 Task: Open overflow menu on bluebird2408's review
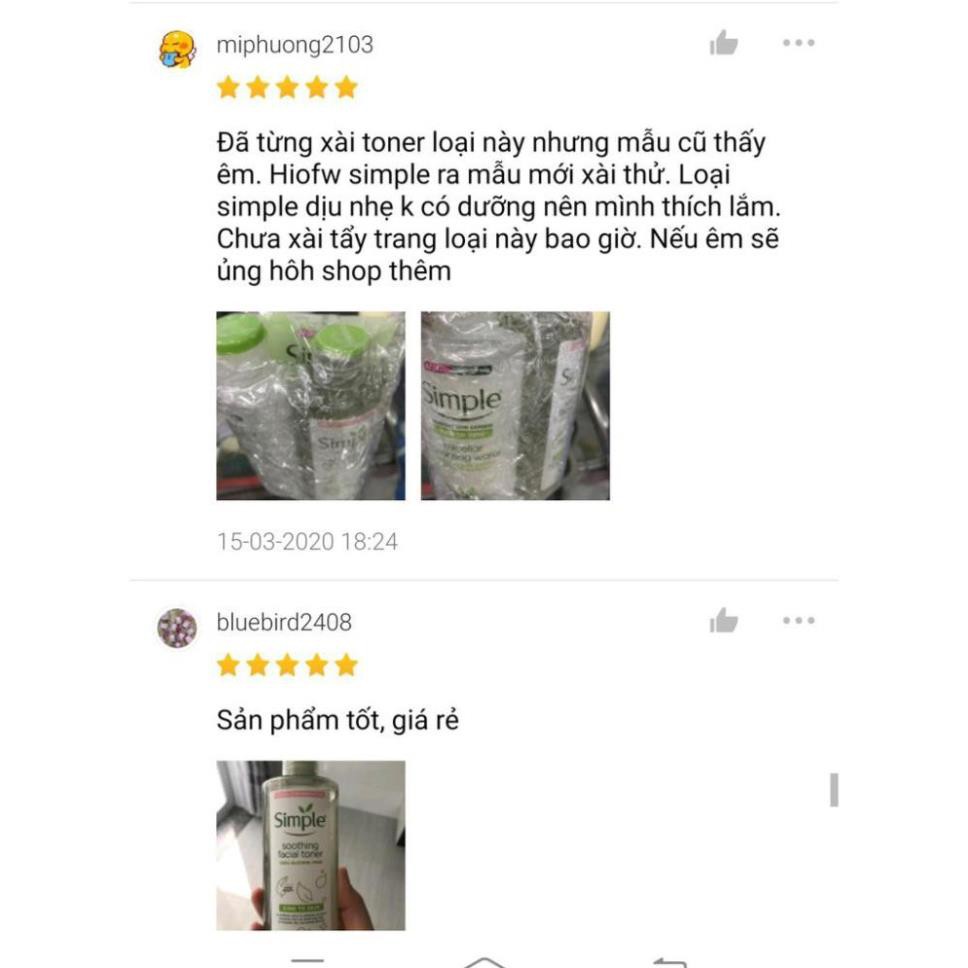tap(798, 621)
